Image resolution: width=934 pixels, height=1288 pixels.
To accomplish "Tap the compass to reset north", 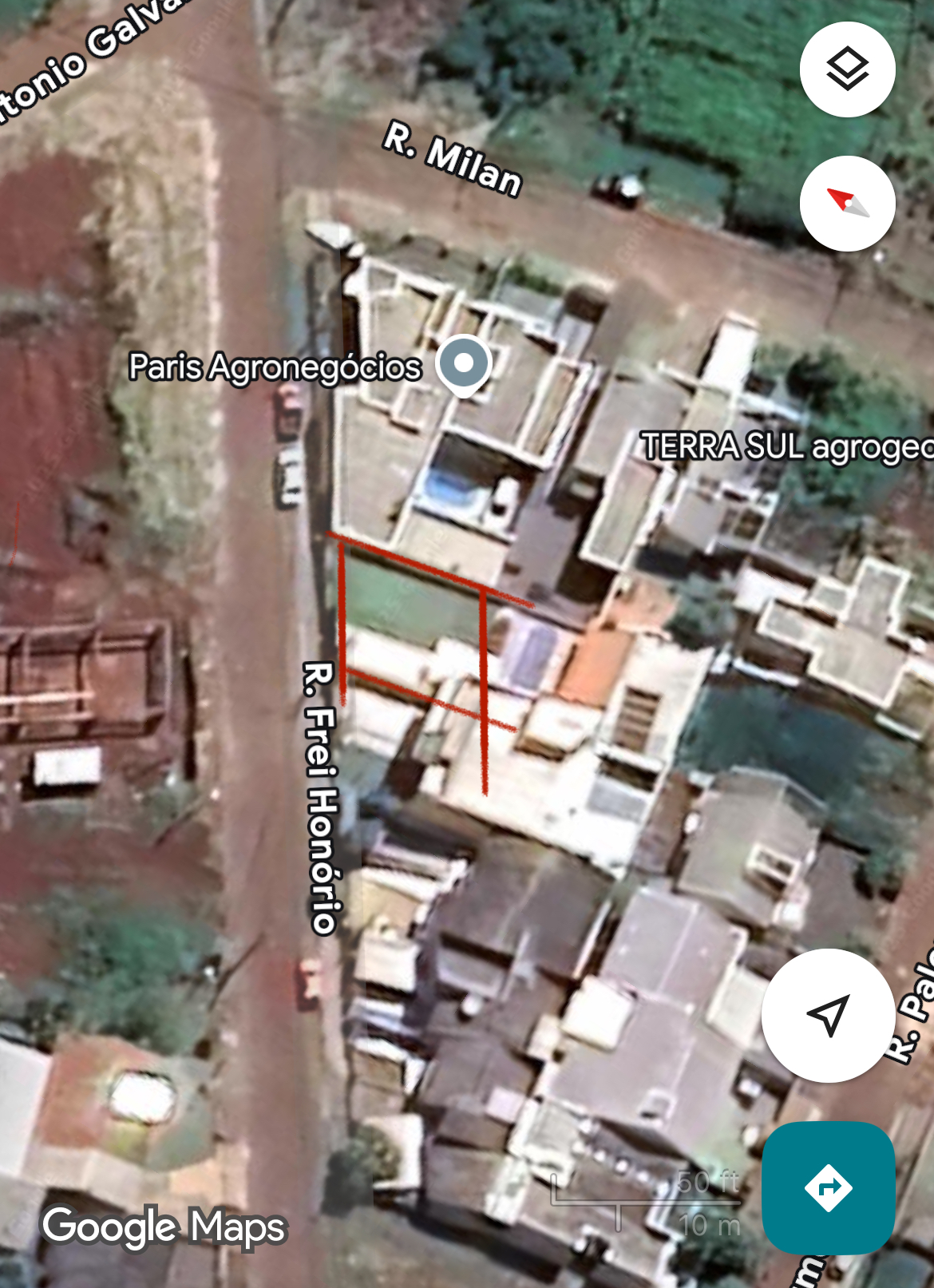I will pos(847,204).
